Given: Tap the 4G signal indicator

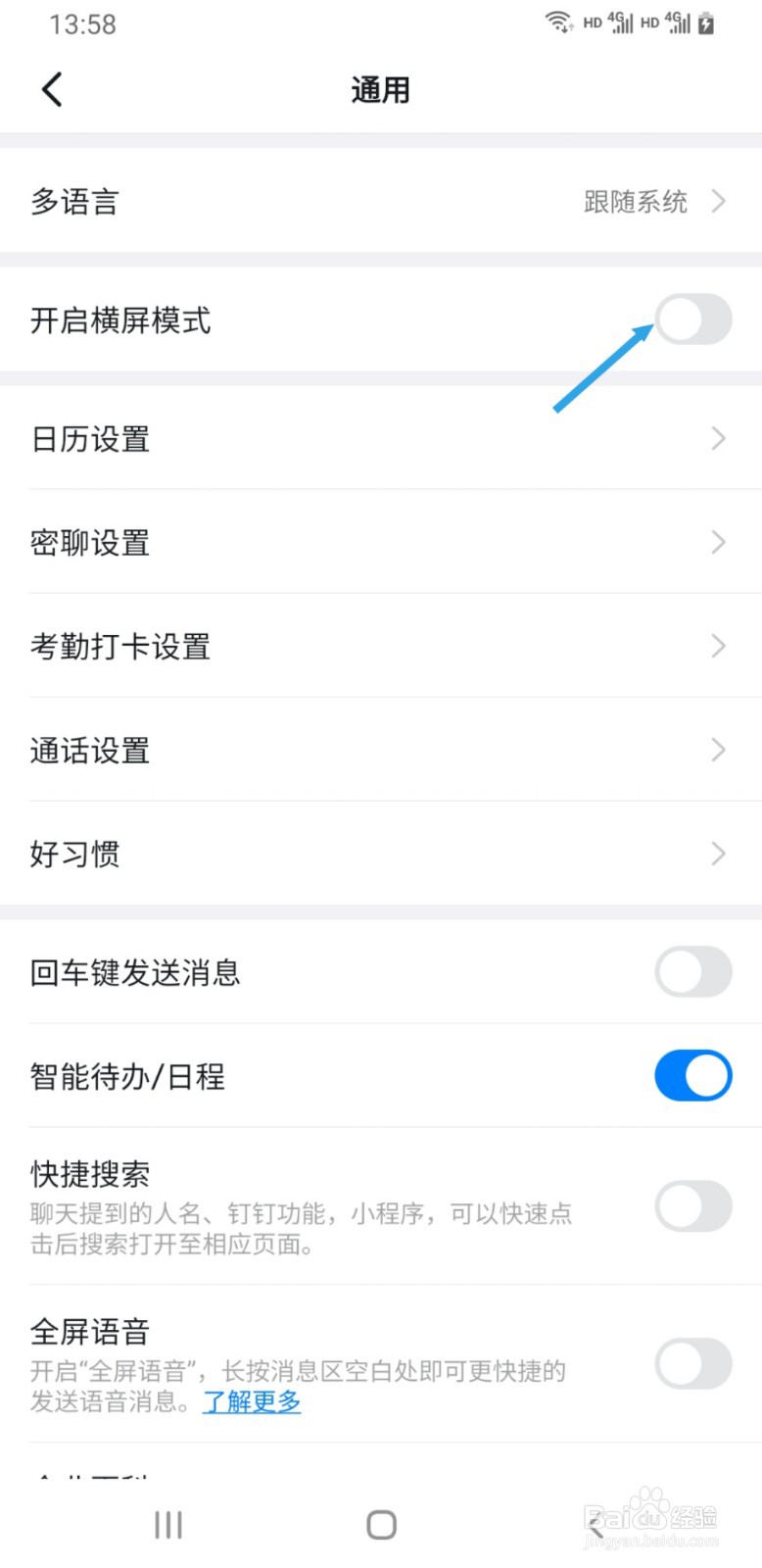Looking at the screenshot, I should click(x=621, y=22).
